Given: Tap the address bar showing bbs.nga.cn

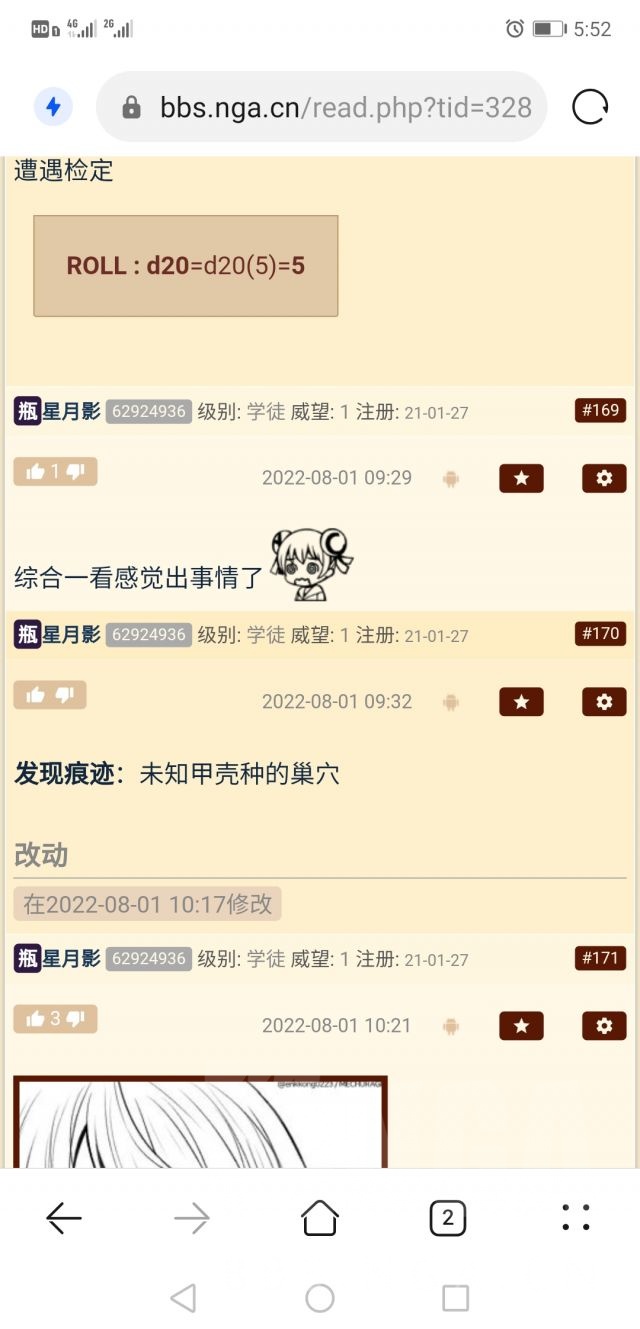Looking at the screenshot, I should coord(322,107).
